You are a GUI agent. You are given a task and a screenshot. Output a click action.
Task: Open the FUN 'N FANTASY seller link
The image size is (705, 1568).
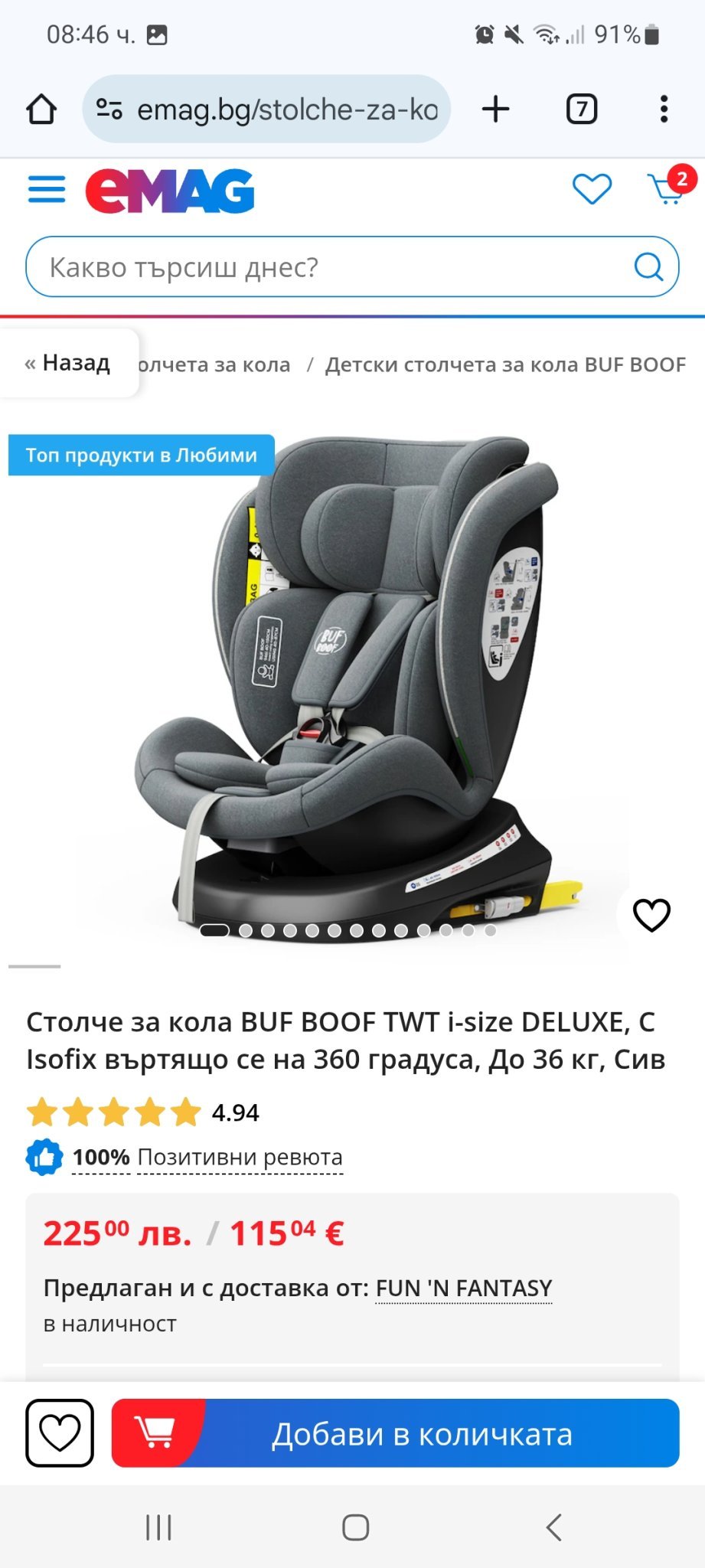[x=463, y=1288]
